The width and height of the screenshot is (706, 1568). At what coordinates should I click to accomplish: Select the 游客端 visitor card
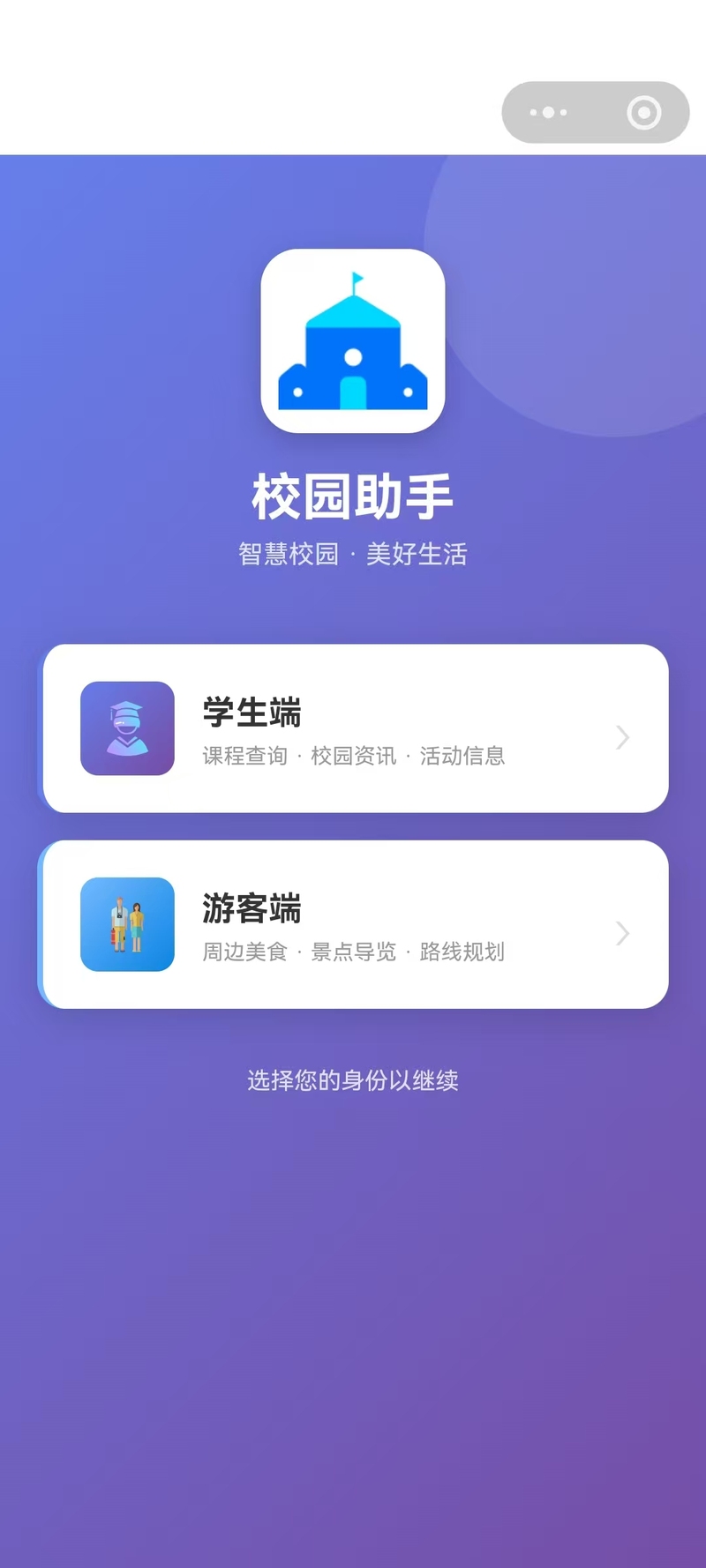[x=356, y=924]
